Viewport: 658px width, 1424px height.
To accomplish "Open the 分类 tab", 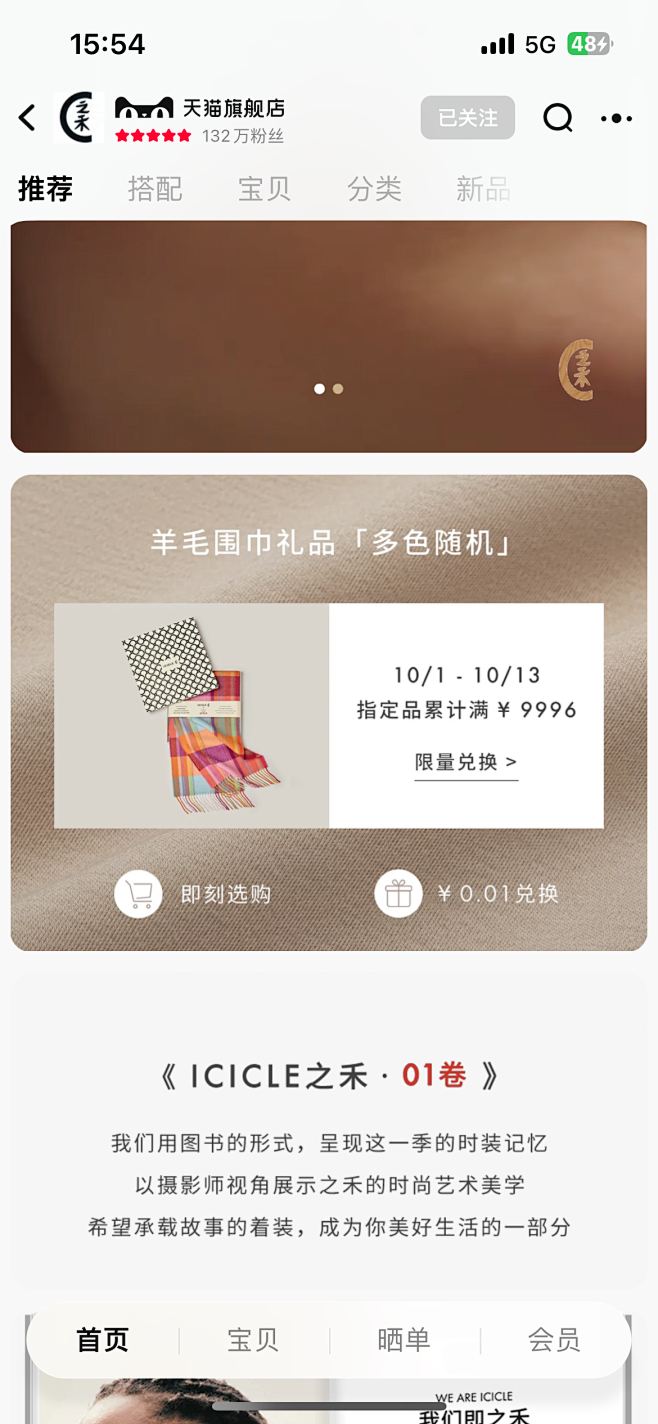I will (x=374, y=188).
